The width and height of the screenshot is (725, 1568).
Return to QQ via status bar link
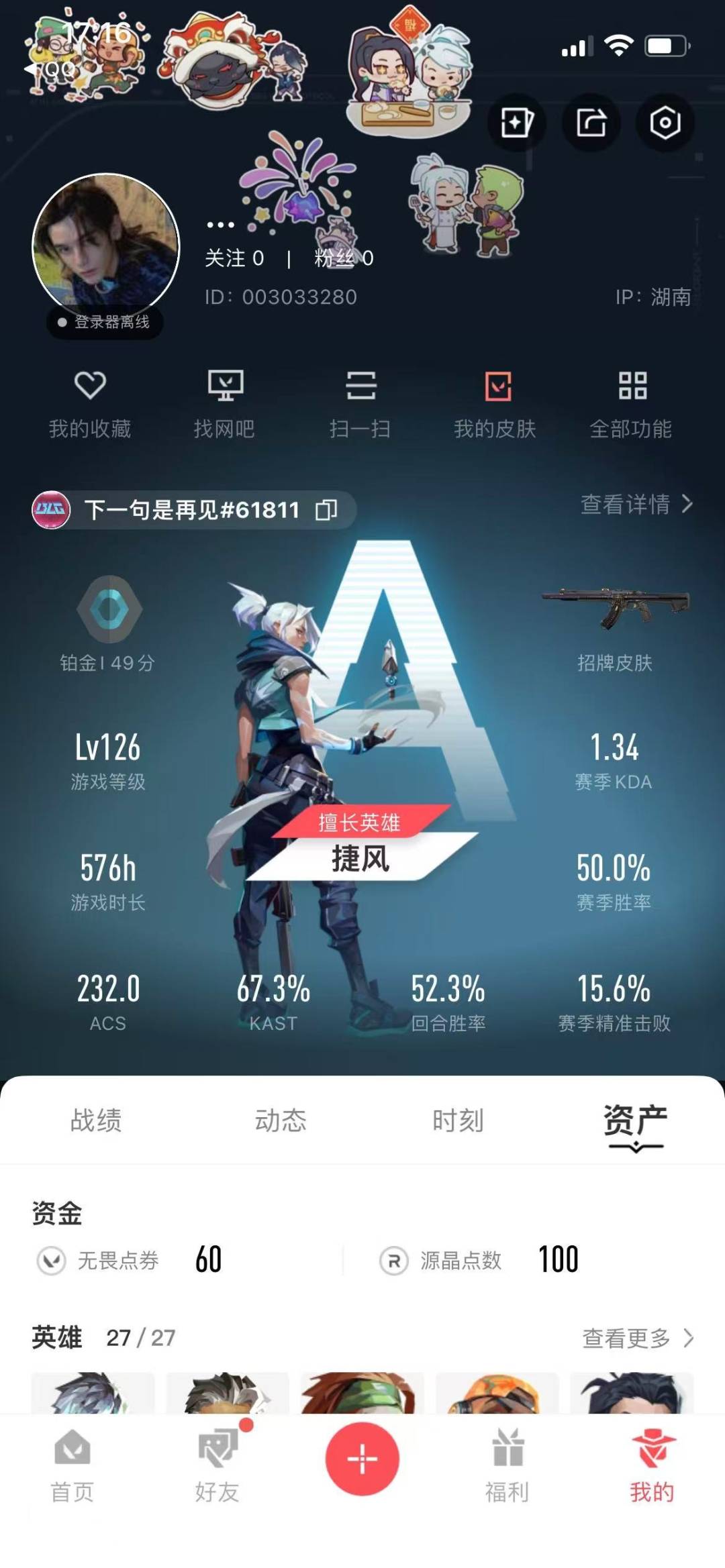[51, 69]
